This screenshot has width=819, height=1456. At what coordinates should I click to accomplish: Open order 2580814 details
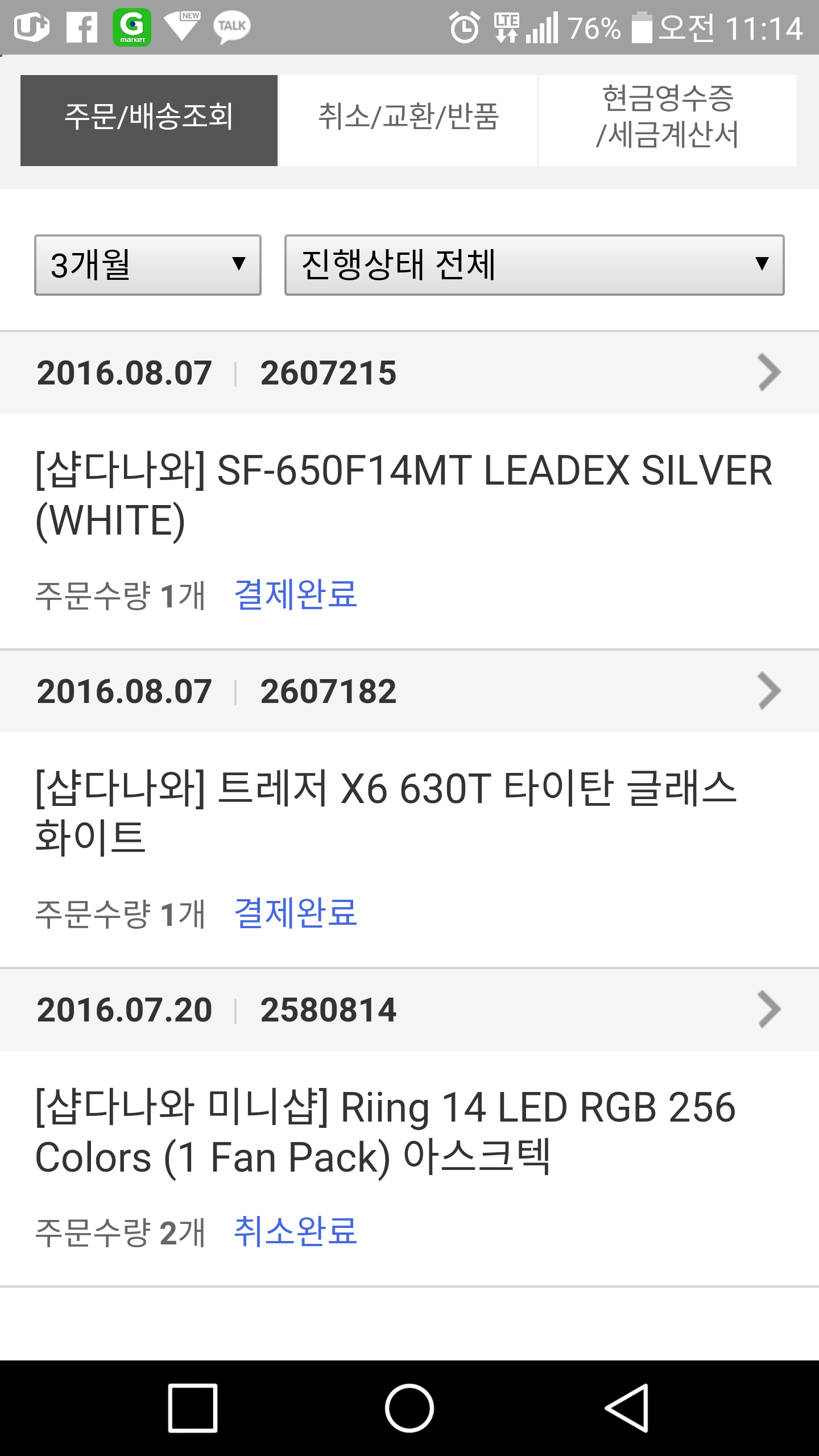point(769,1010)
